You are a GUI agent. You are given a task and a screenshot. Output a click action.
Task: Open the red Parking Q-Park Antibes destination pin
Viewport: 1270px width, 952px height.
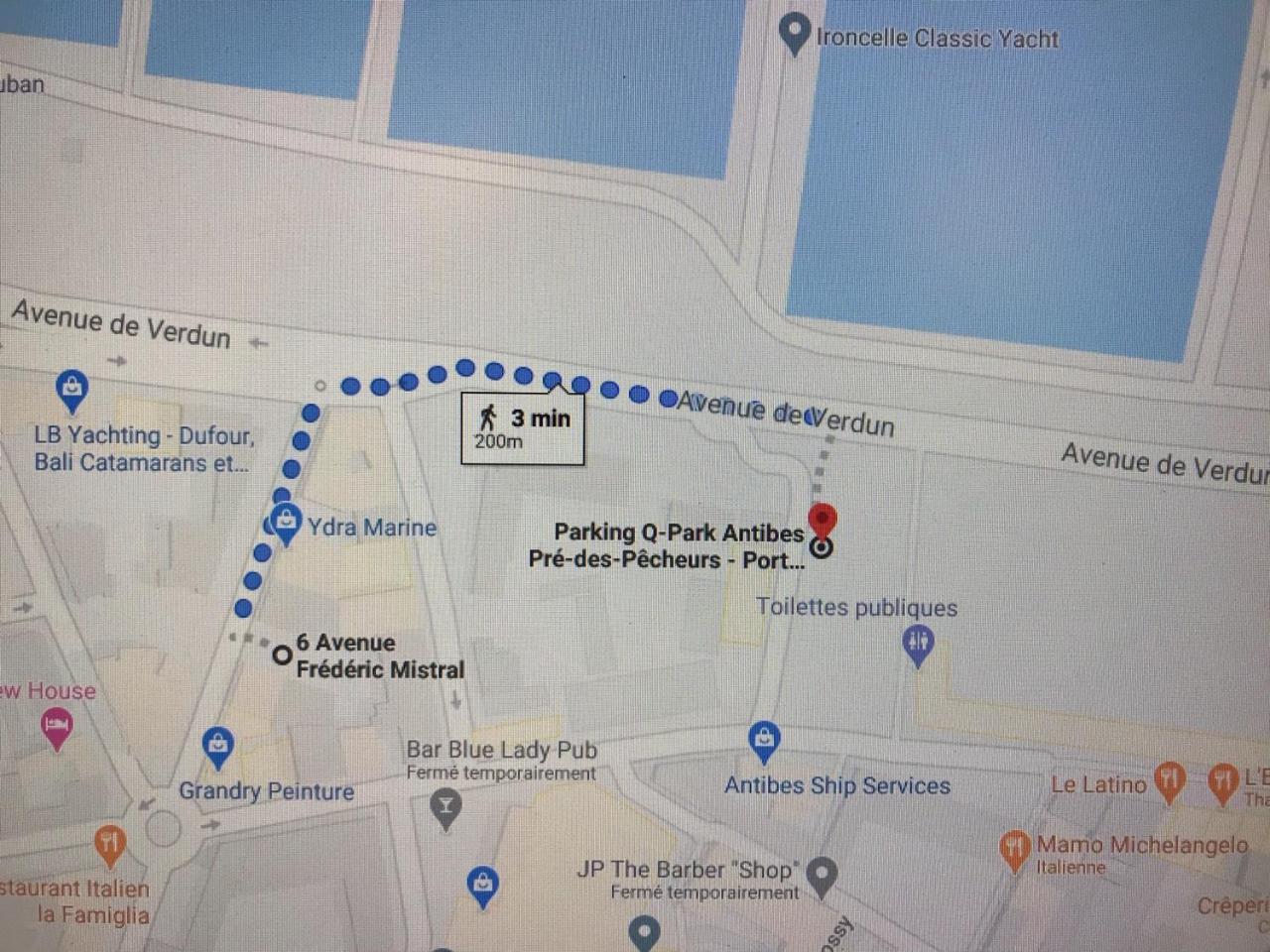(823, 521)
